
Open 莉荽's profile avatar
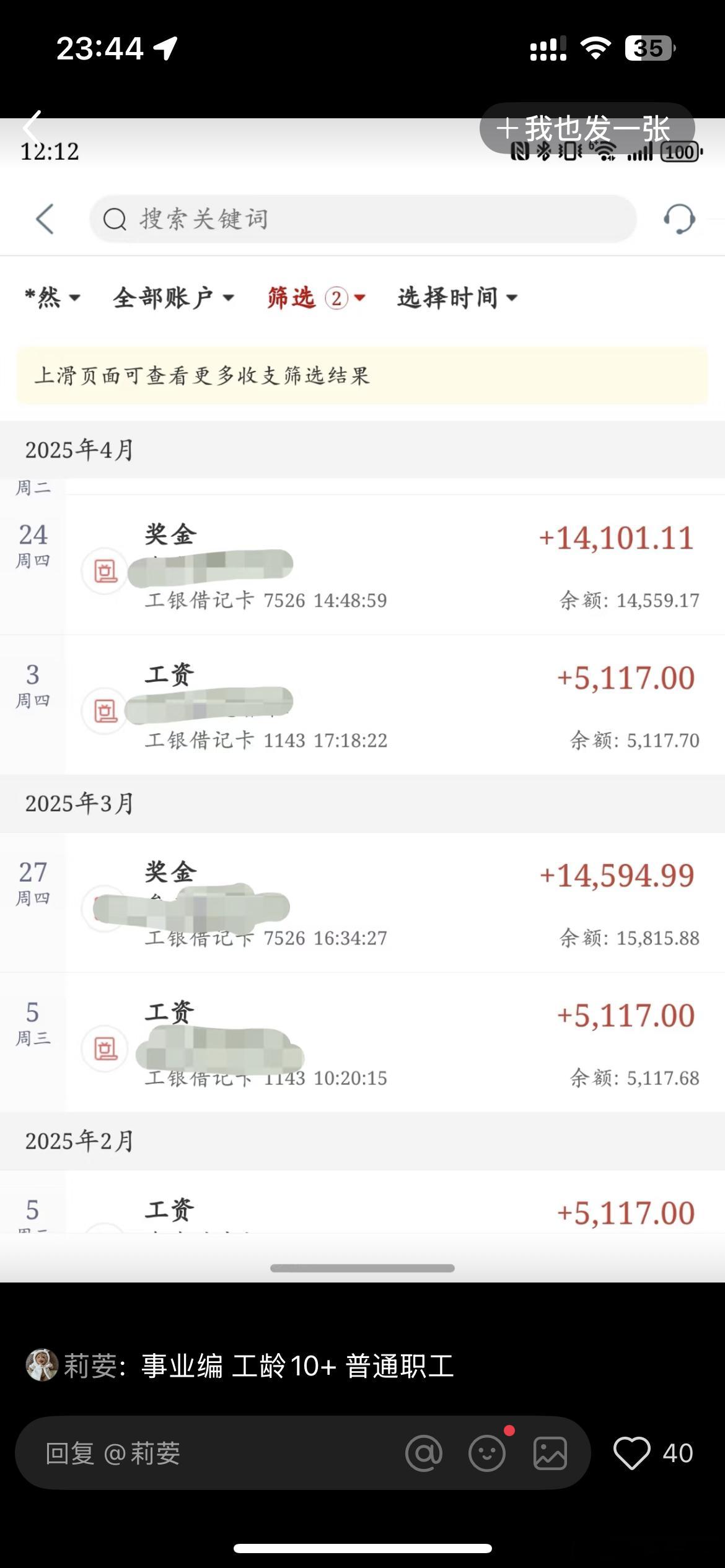pyautogui.click(x=42, y=1365)
